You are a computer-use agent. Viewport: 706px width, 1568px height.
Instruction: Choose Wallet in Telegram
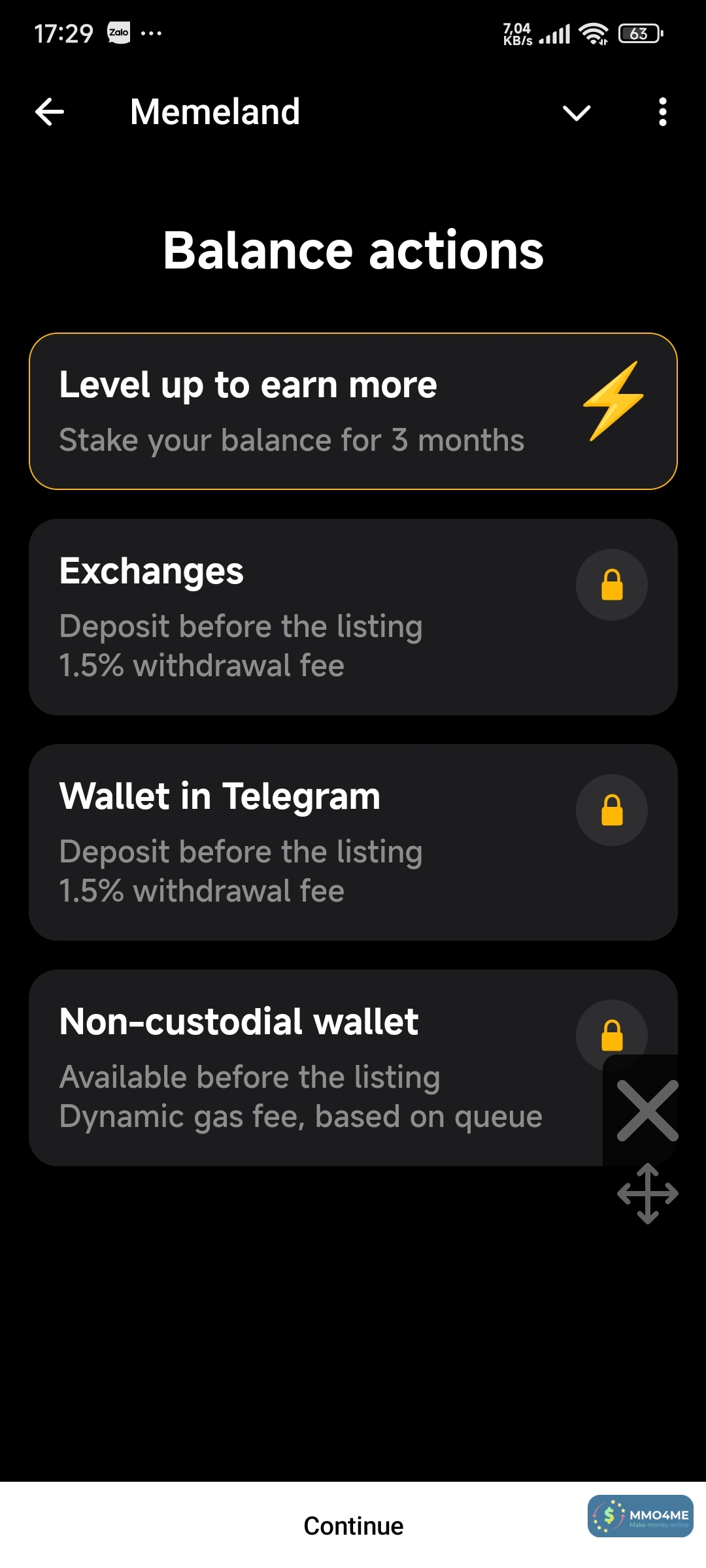353,842
